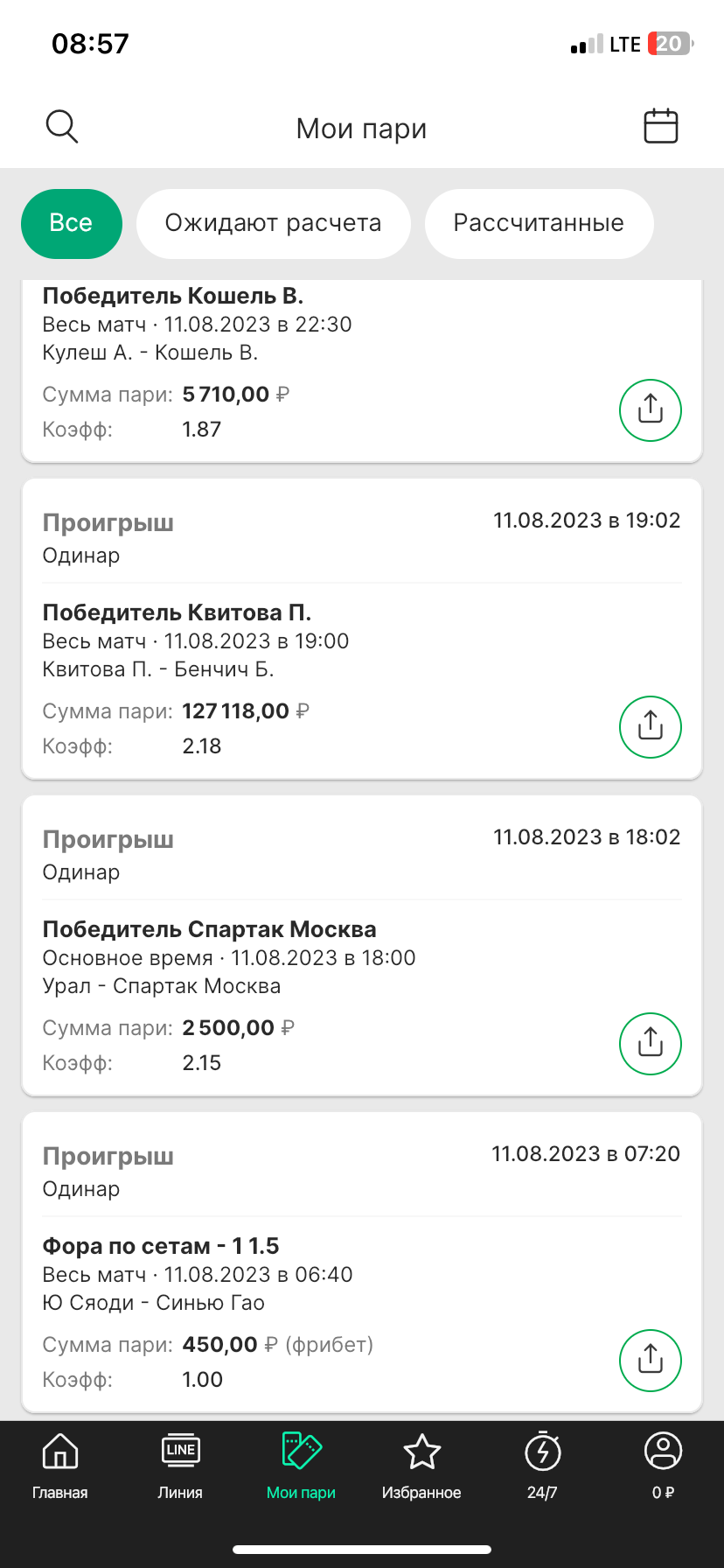724x1568 pixels.
Task: Open the search magnifier icon
Action: 62,127
